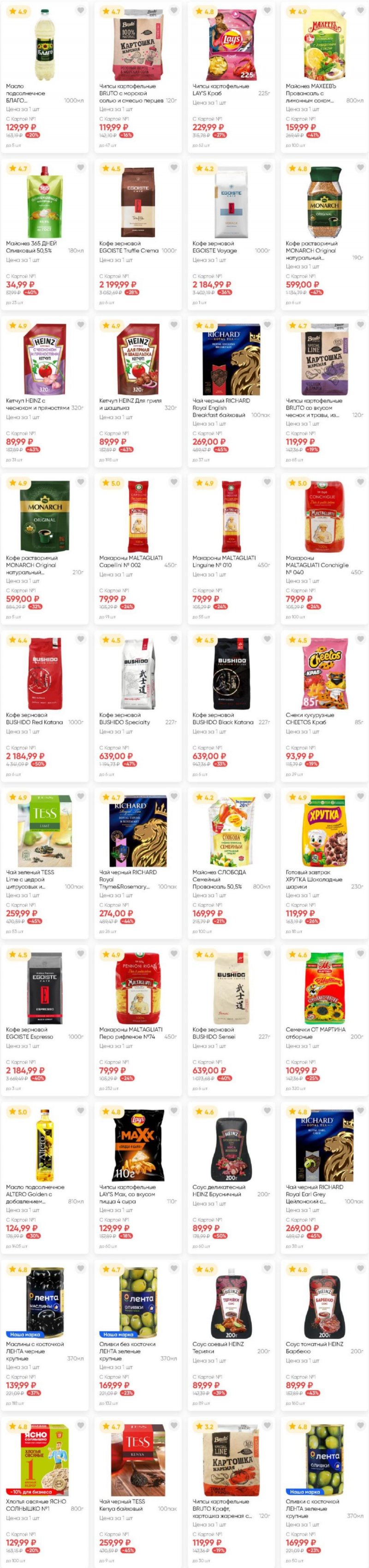Favorite Макароны MALTAGLIATI Conchiglie № 040
The width and height of the screenshot is (369, 1568).
click(361, 482)
